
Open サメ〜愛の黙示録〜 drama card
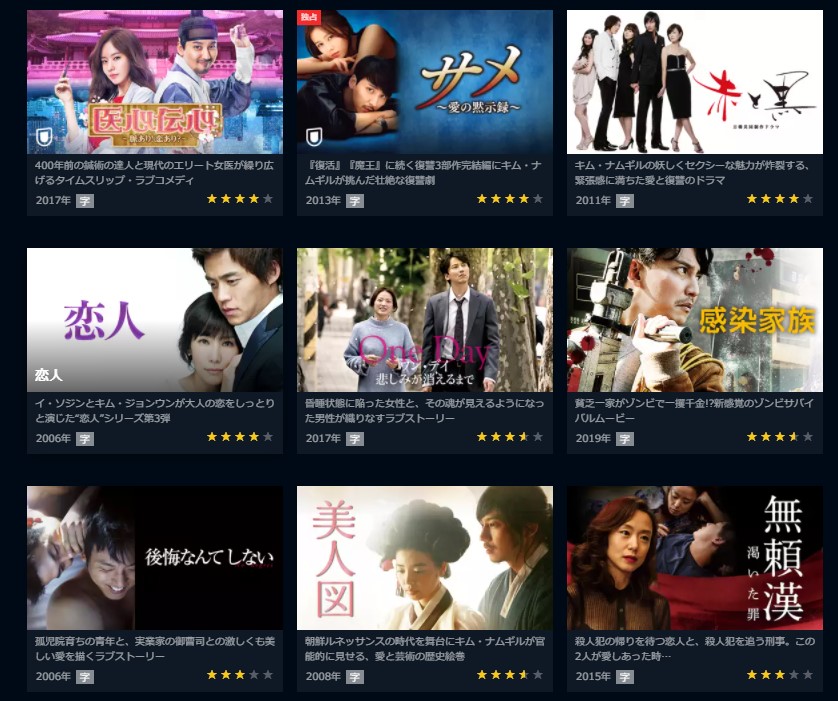[x=424, y=82]
